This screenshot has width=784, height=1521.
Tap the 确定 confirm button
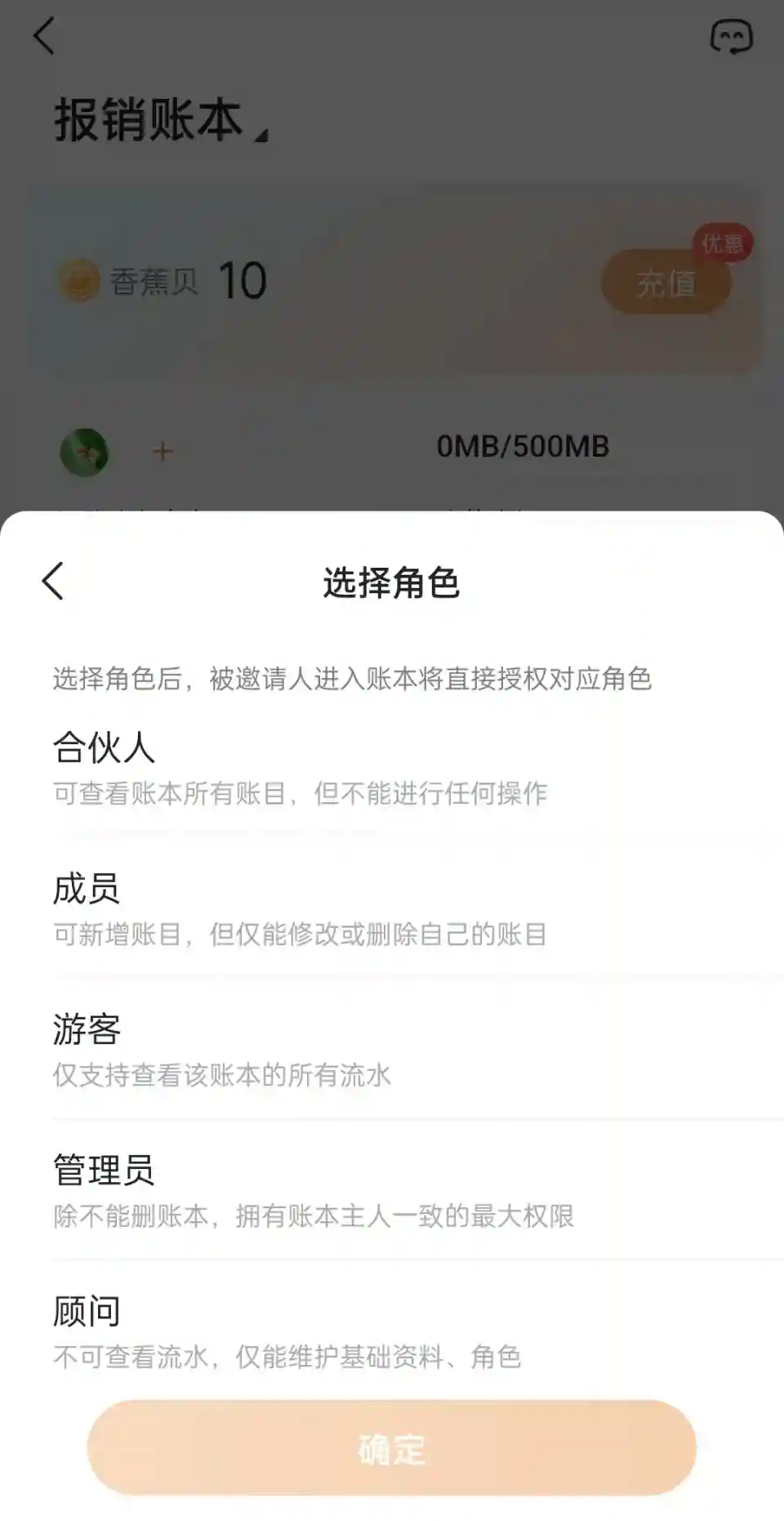click(392, 1448)
